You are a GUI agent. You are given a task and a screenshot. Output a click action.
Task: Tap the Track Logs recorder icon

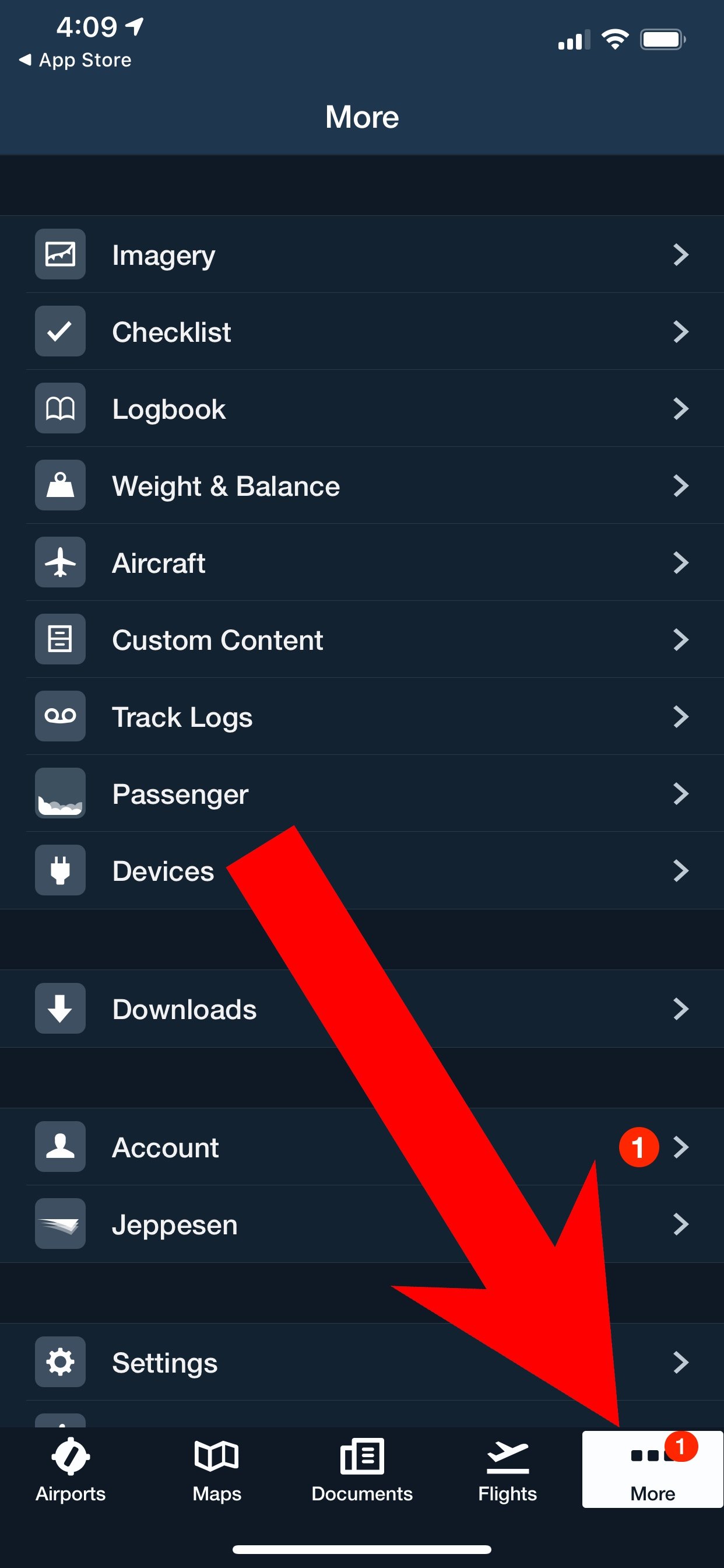point(59,716)
